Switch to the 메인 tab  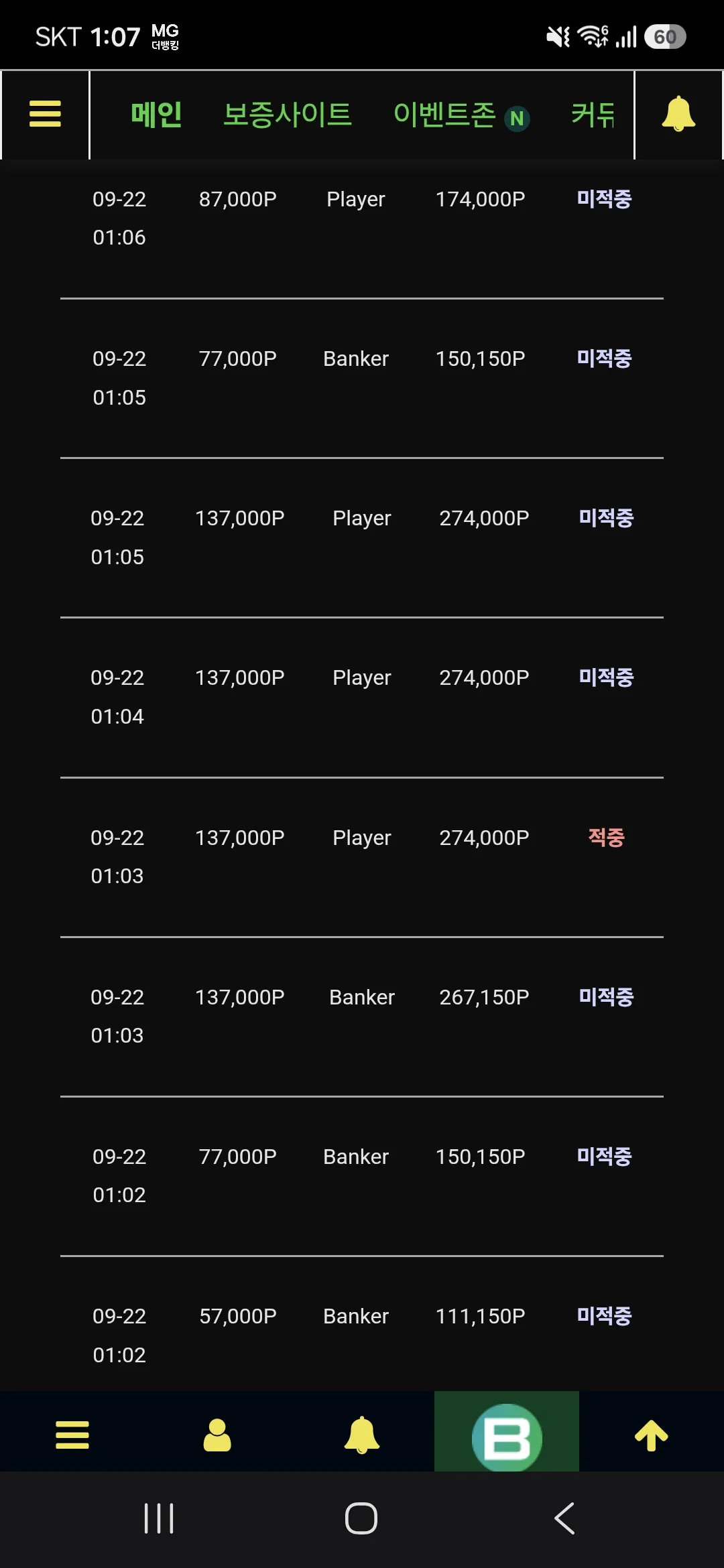pos(156,115)
